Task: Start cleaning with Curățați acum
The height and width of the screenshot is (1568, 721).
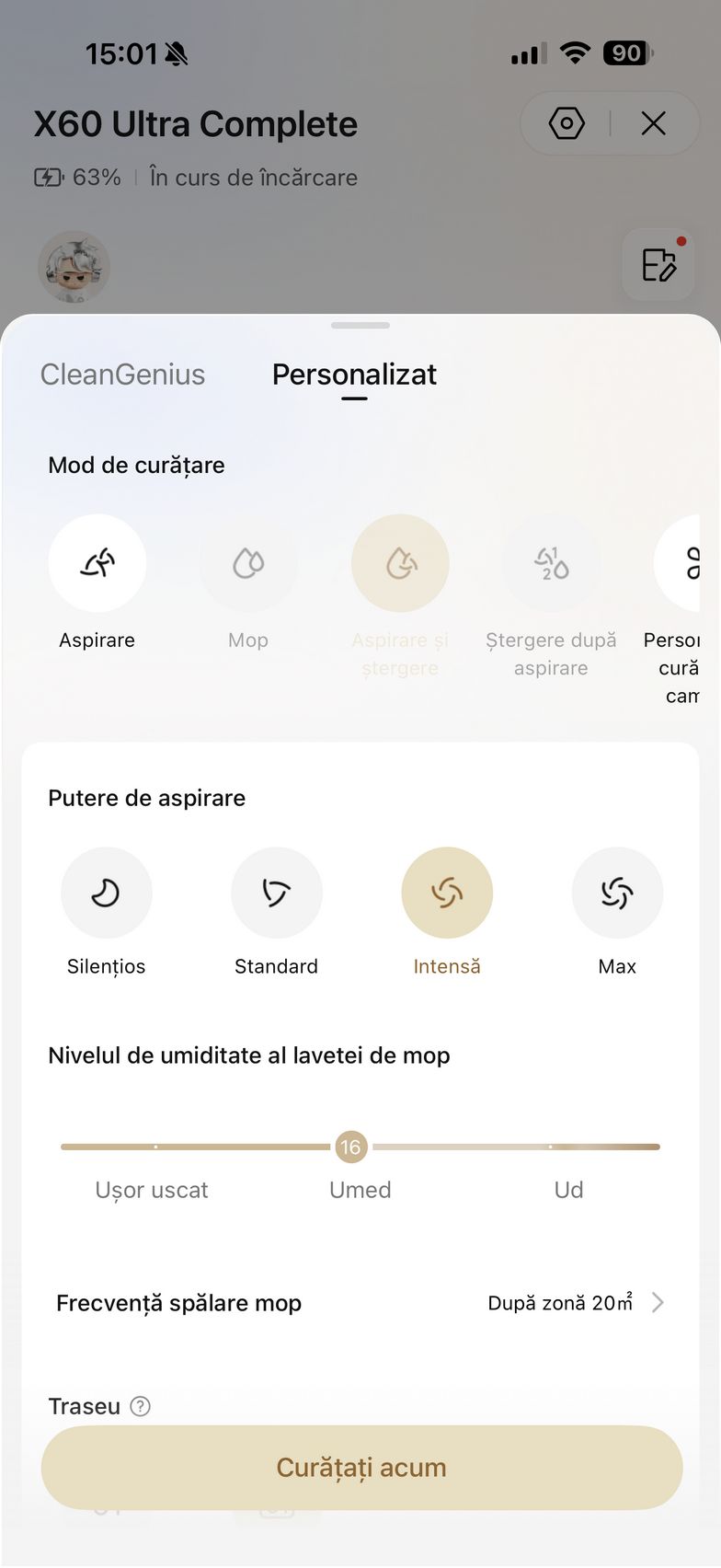Action: coord(361,1467)
